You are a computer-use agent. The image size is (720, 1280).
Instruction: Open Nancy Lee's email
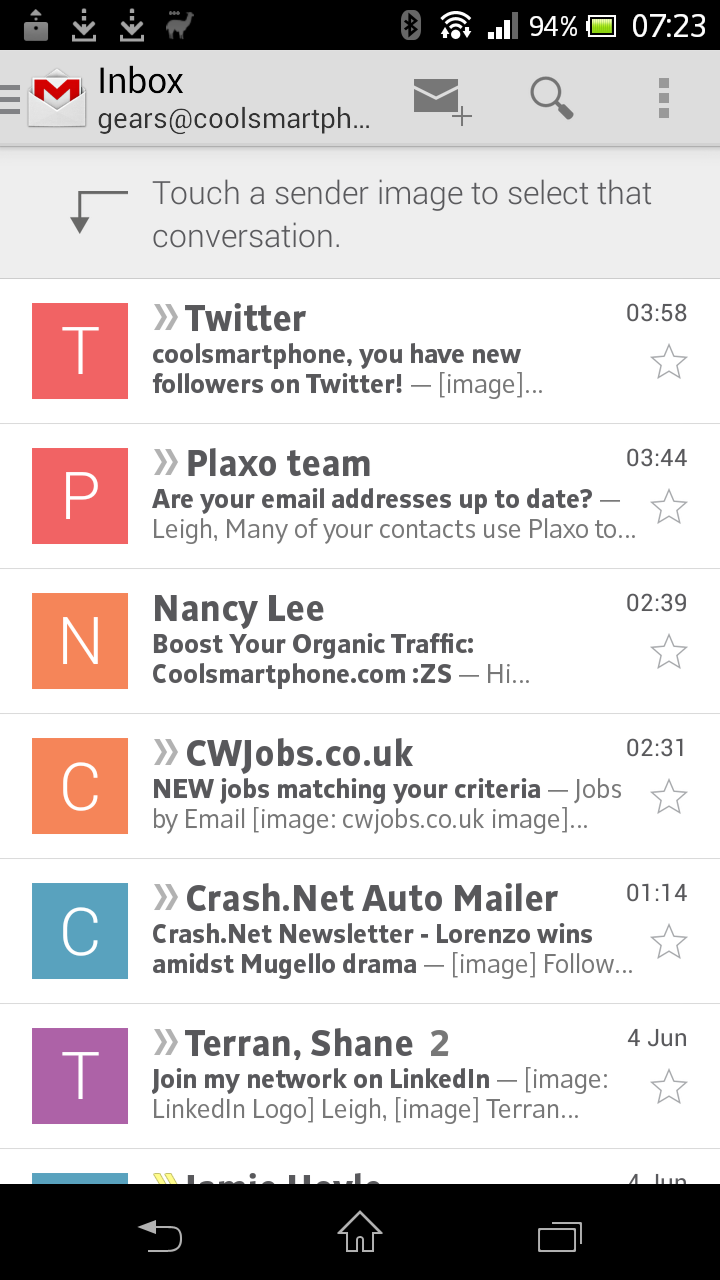coord(360,641)
